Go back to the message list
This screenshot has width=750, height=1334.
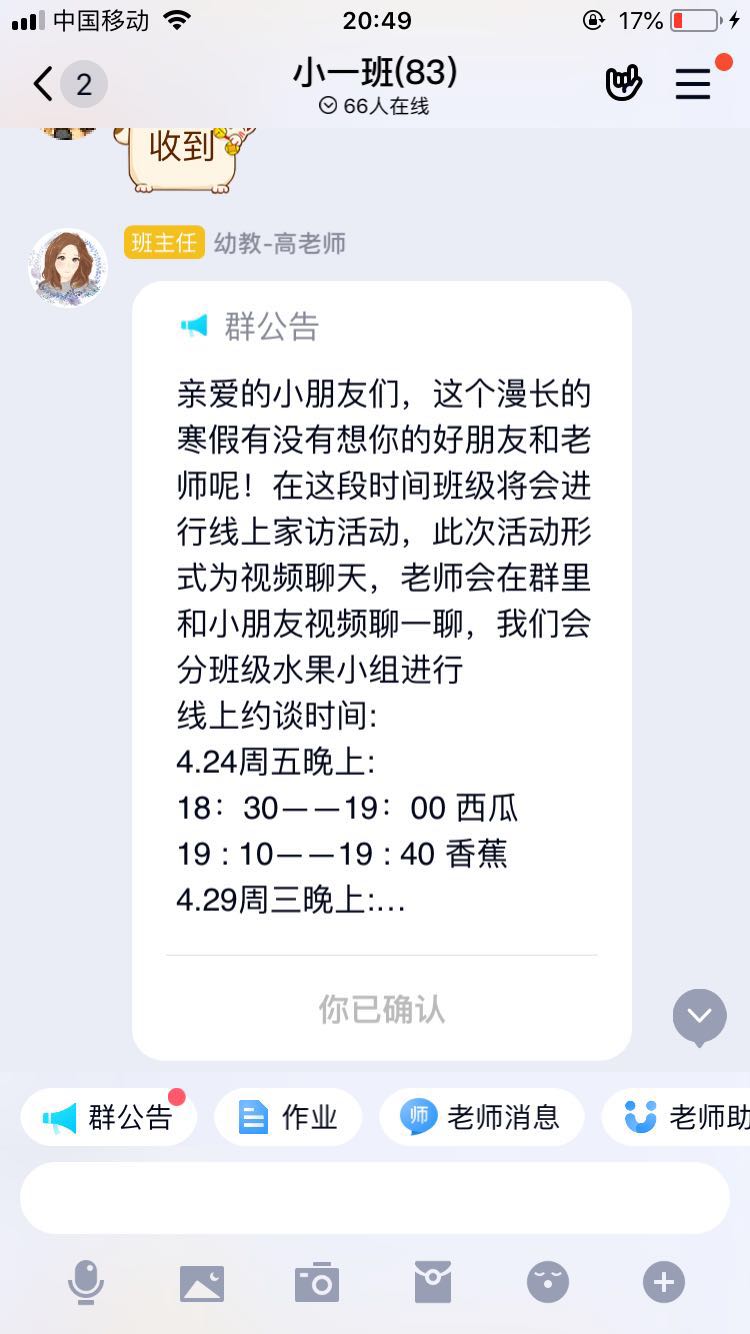(44, 85)
